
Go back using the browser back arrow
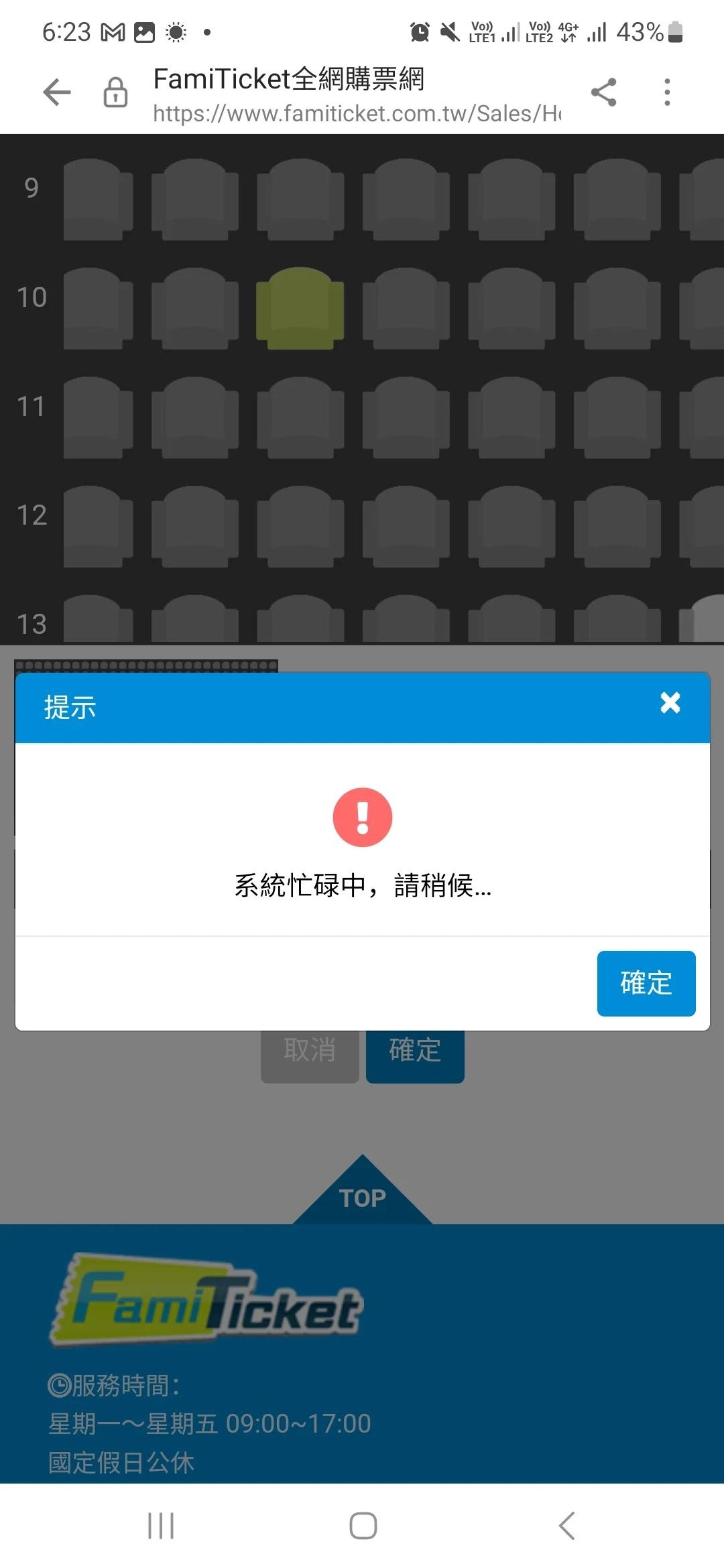point(57,92)
